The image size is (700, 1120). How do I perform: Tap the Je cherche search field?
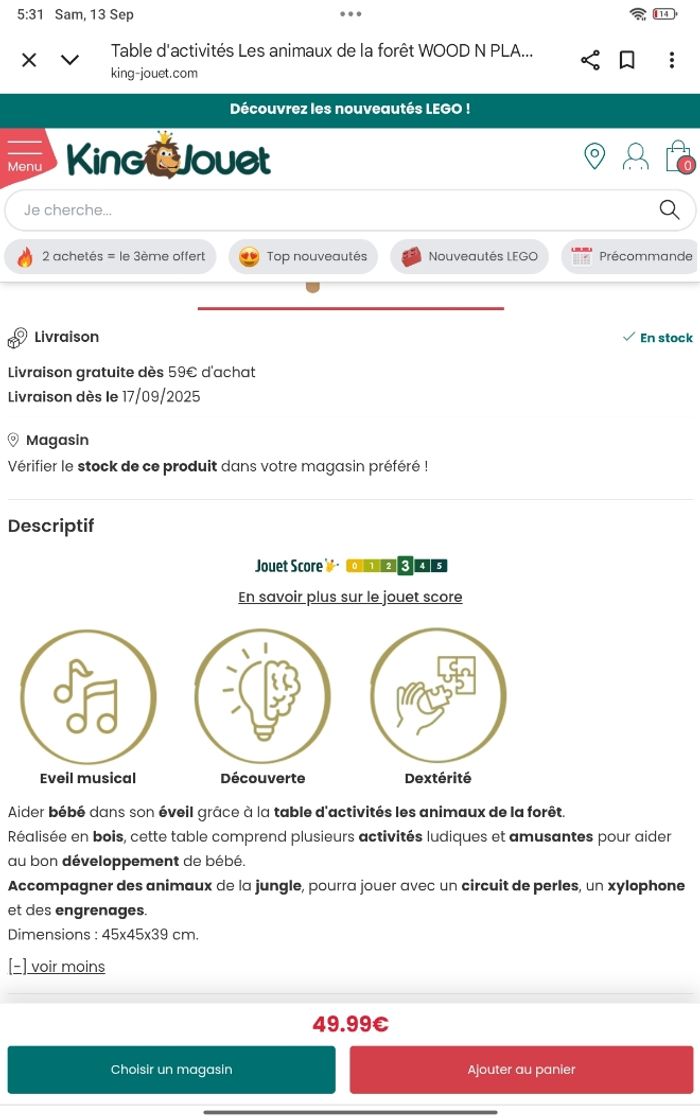click(x=330, y=210)
